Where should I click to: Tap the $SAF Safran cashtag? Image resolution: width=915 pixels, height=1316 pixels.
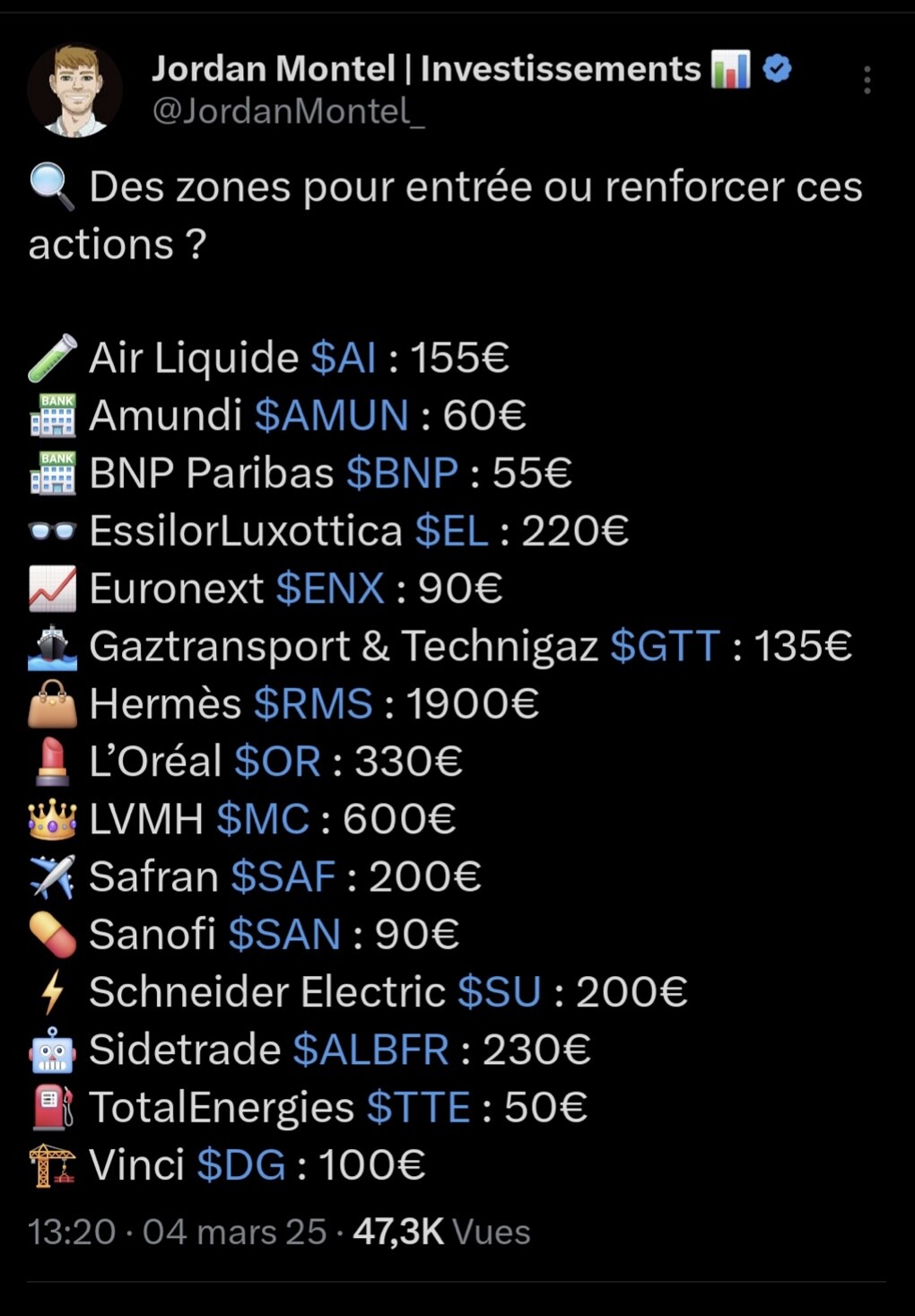click(283, 876)
